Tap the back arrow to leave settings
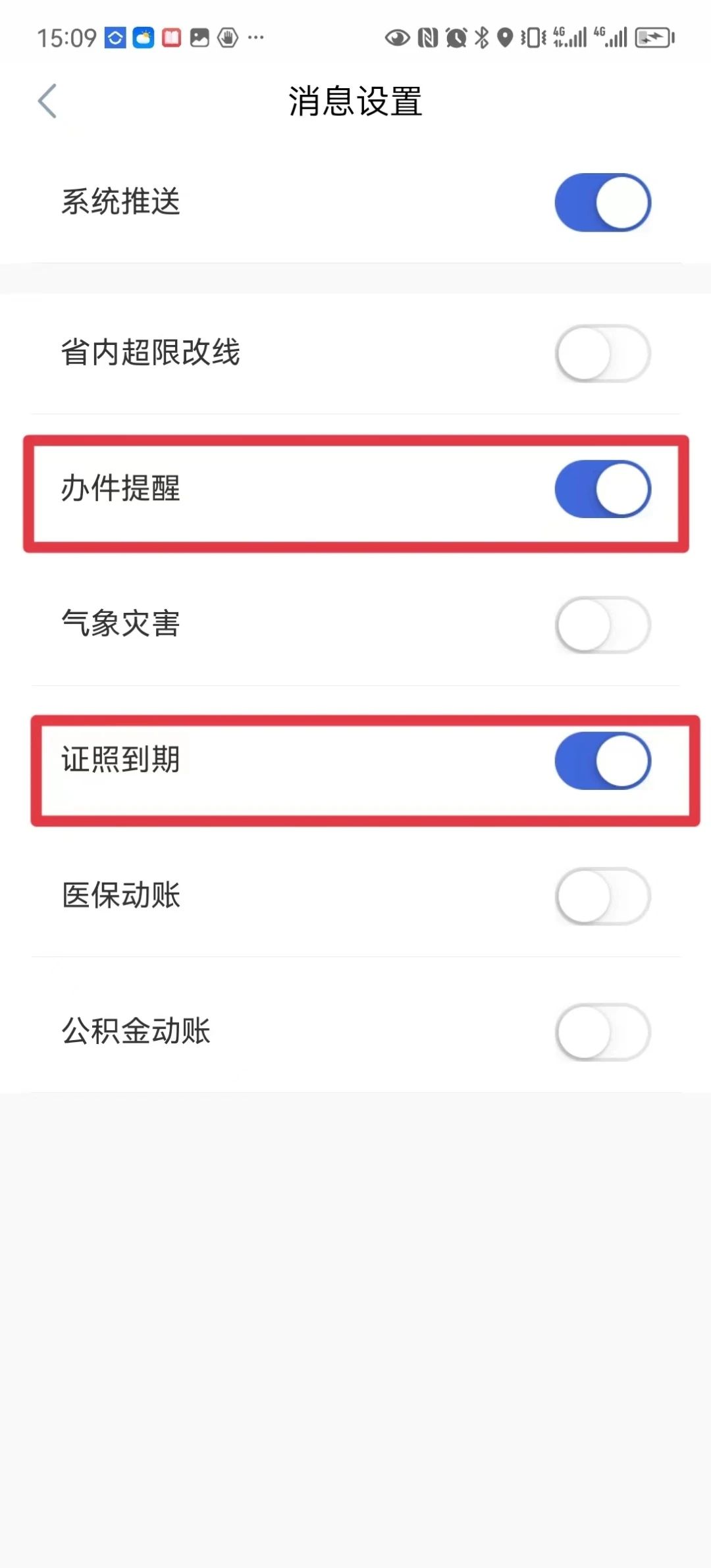The width and height of the screenshot is (711, 1568). click(x=47, y=101)
